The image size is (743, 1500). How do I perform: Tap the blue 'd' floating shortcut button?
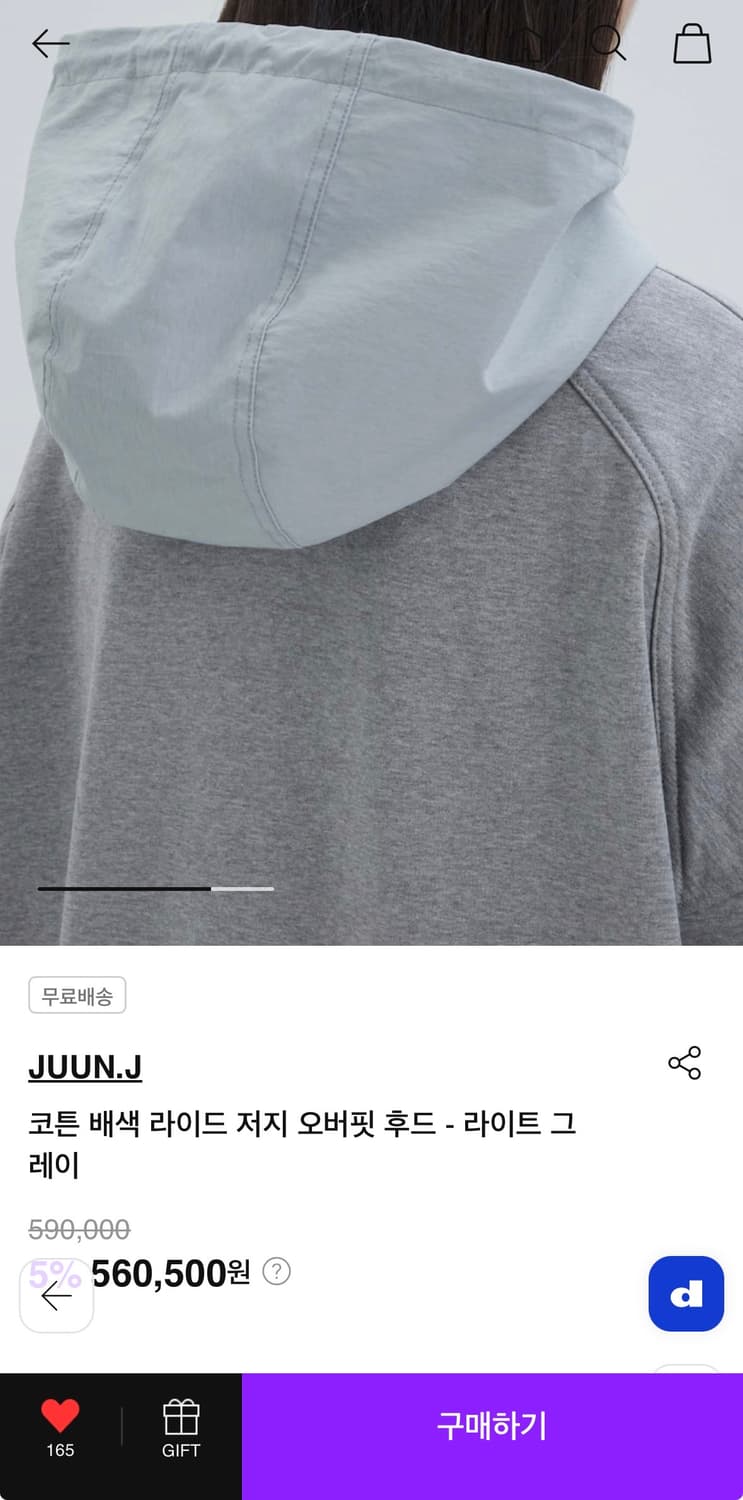point(686,1294)
